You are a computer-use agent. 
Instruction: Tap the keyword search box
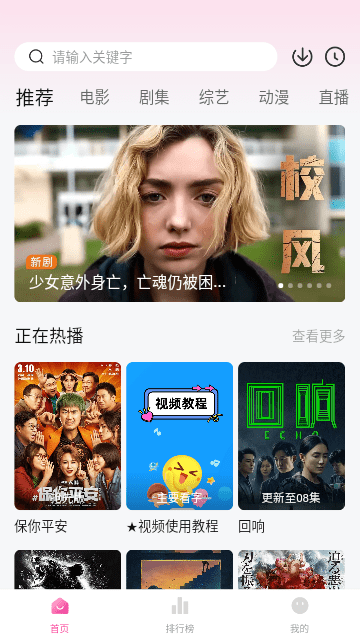tap(146, 57)
